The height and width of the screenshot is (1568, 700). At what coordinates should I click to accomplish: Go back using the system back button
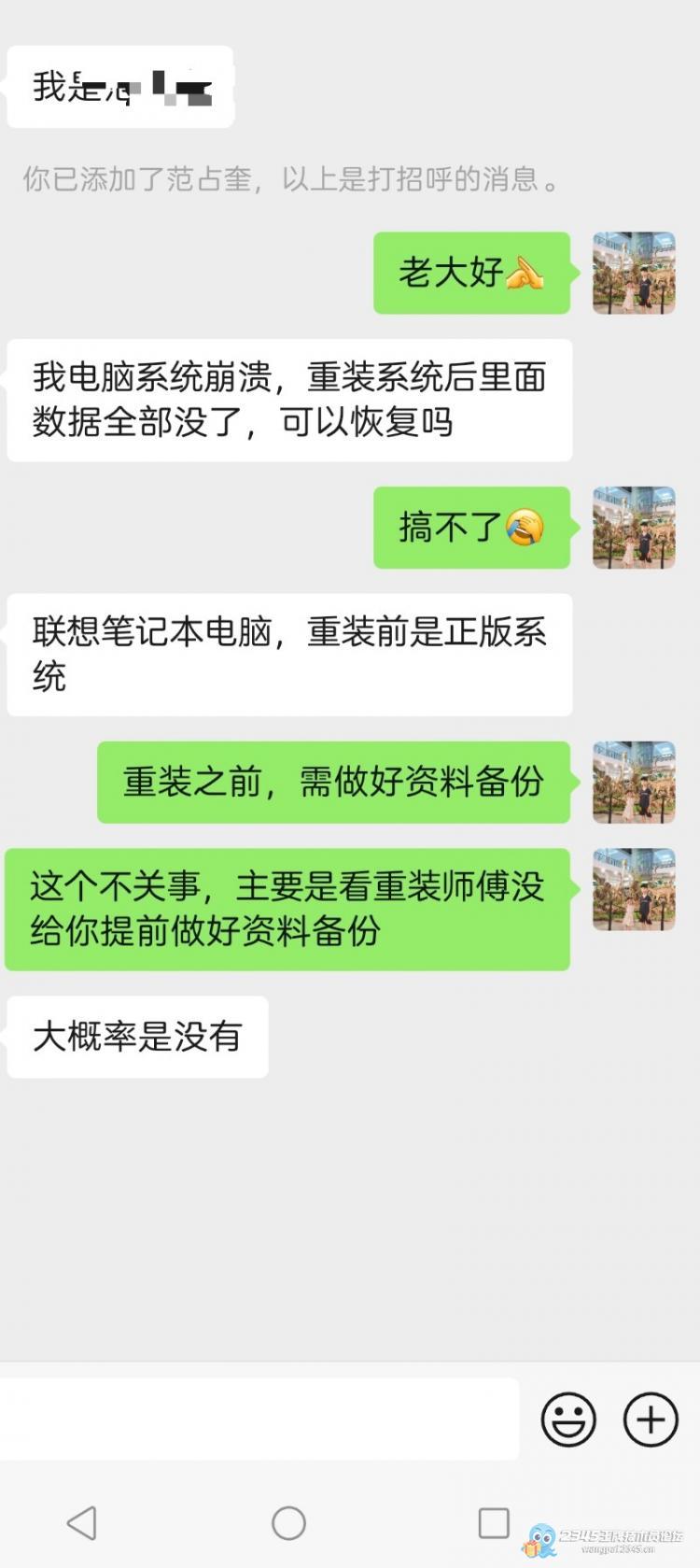pos(82,1522)
